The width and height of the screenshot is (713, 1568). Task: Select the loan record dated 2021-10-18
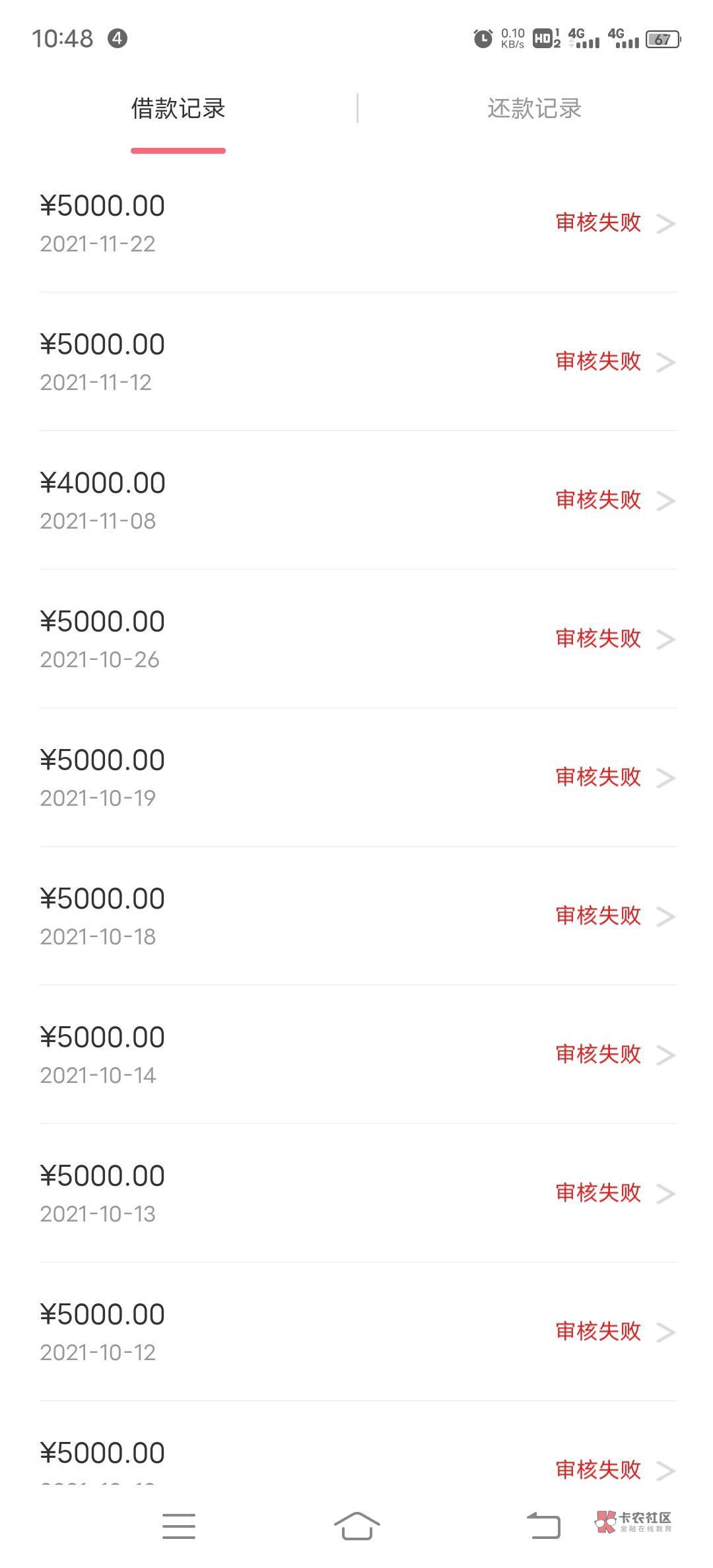[356, 916]
